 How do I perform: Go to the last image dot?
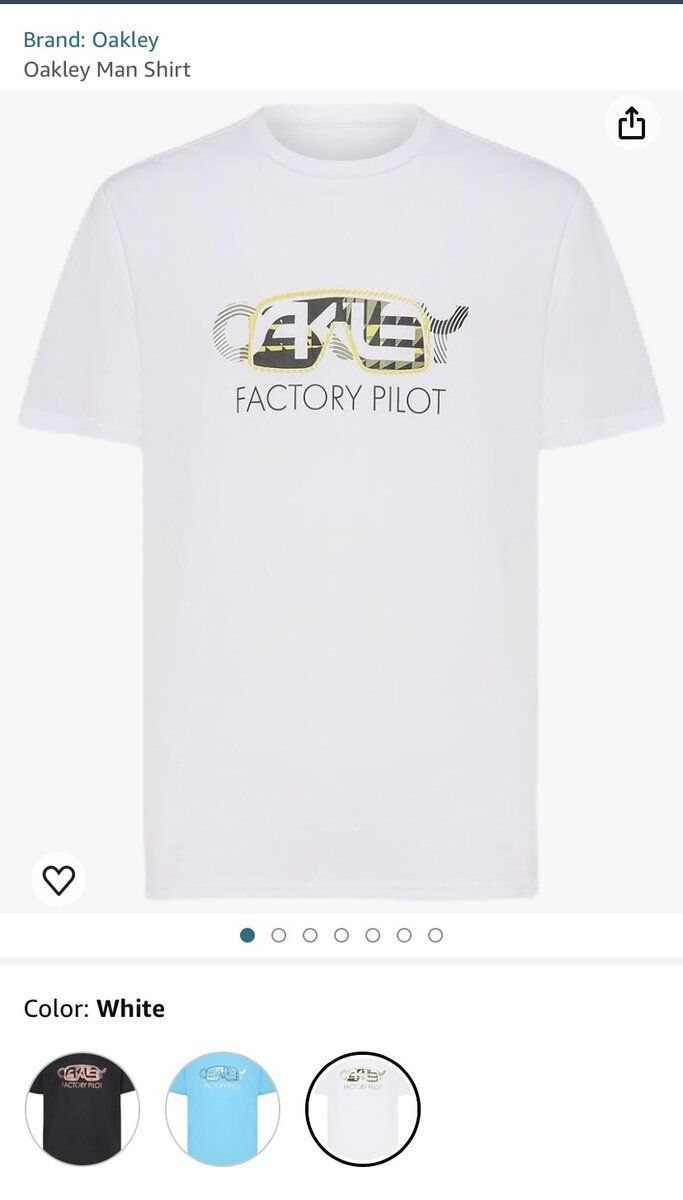[x=435, y=935]
